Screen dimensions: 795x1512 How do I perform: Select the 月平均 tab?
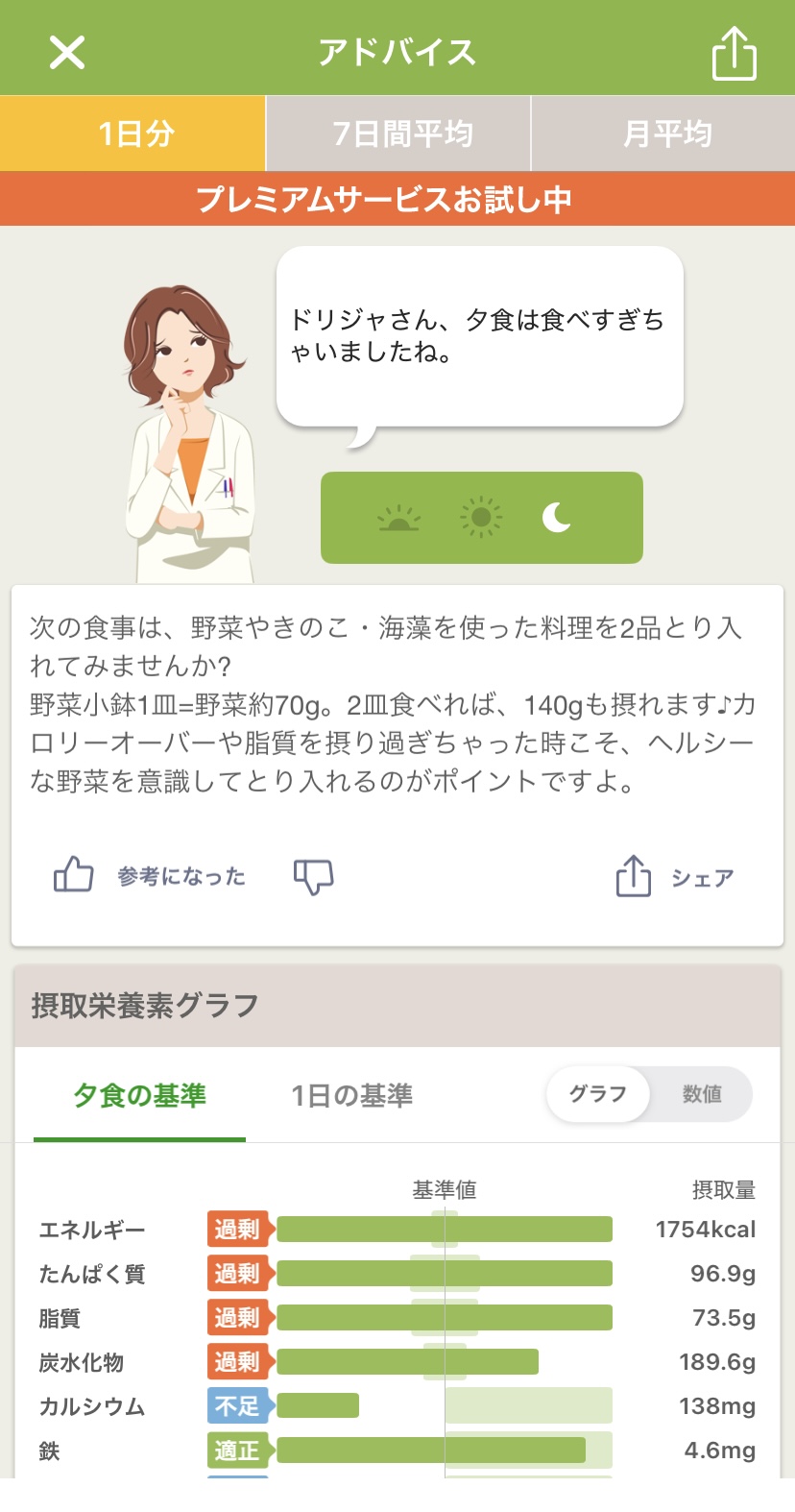(x=663, y=134)
